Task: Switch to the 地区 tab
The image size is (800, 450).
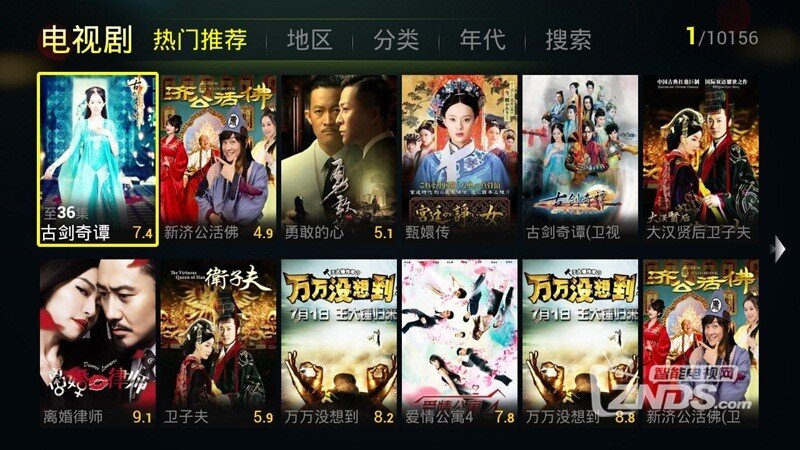Action: [308, 40]
